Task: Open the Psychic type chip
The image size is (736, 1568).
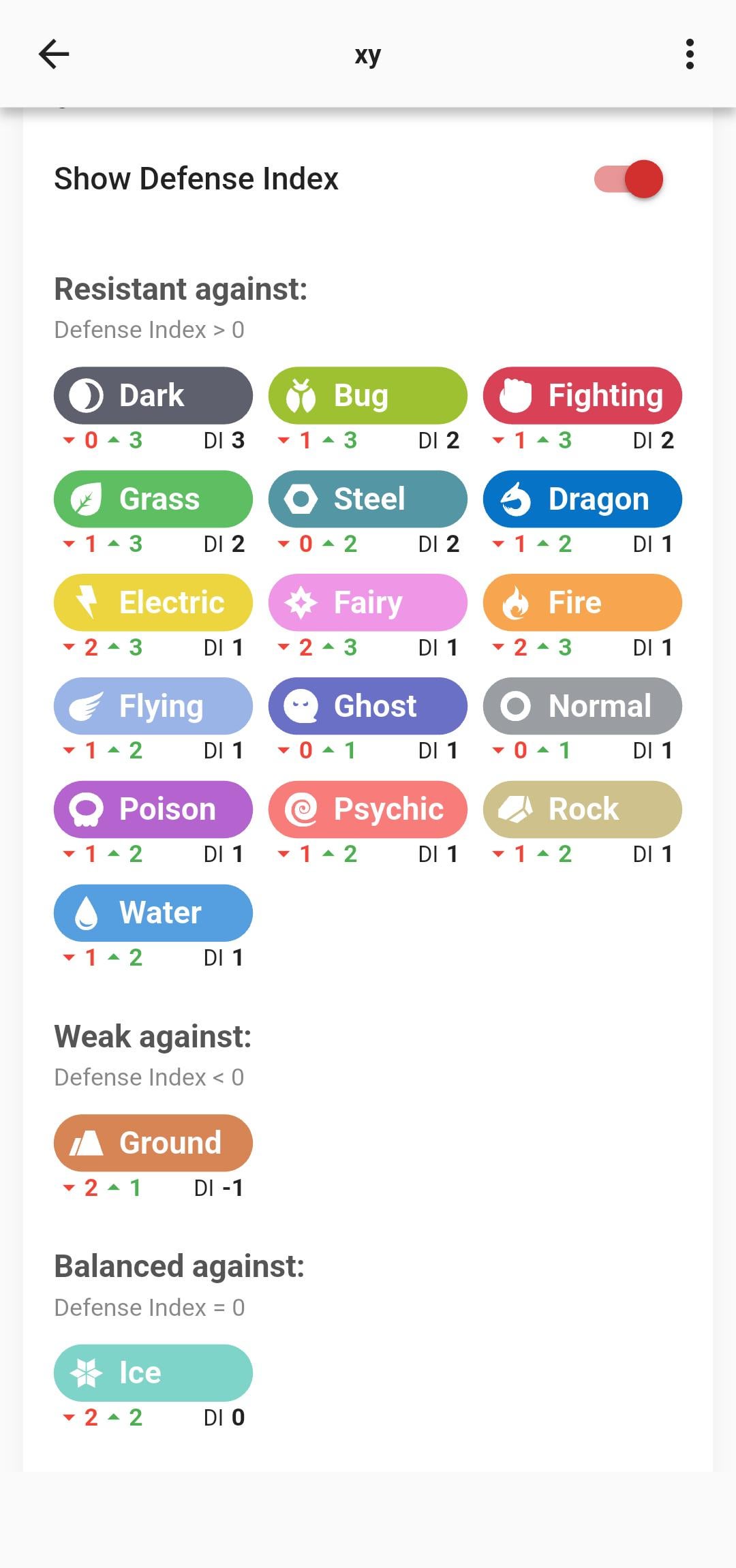Action: [368, 810]
